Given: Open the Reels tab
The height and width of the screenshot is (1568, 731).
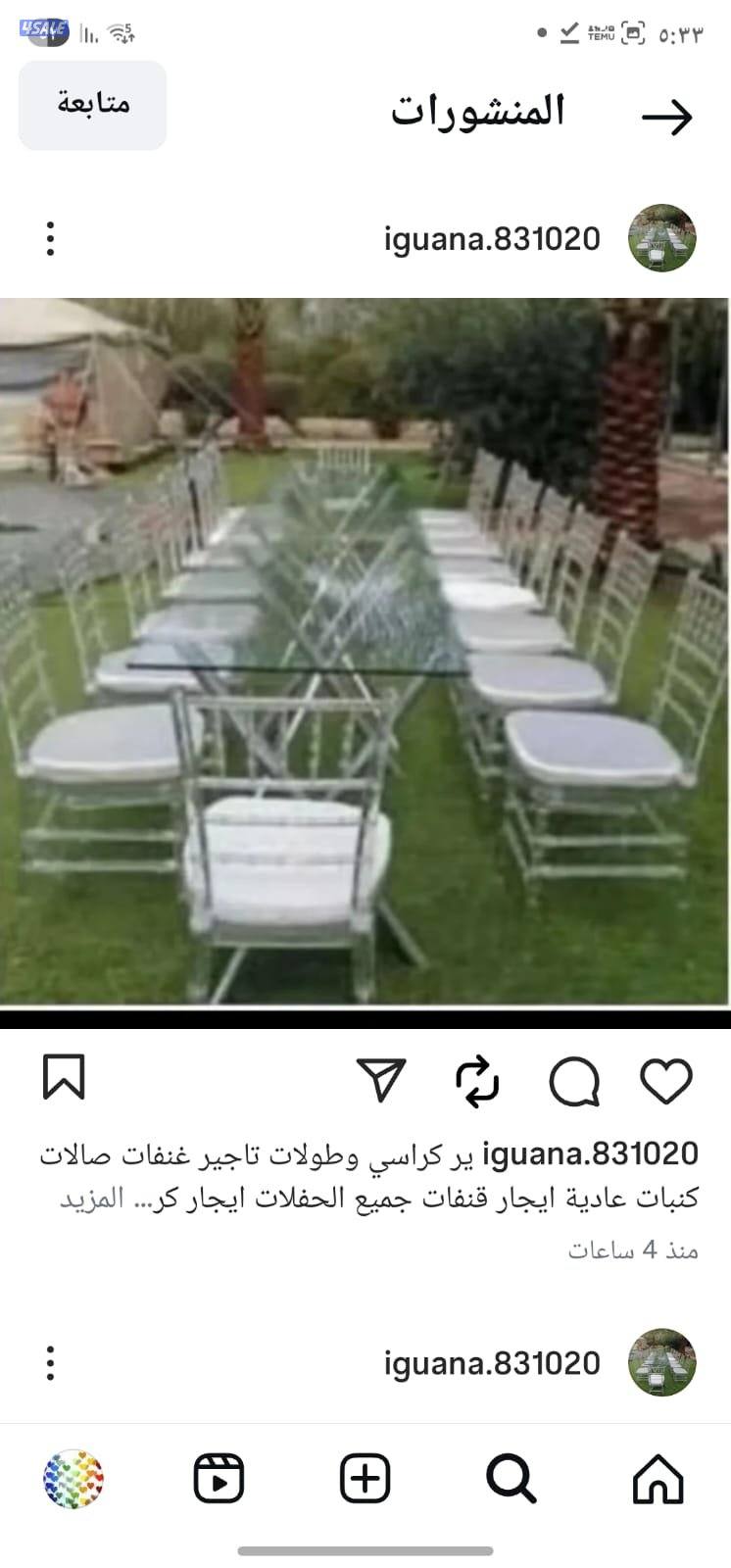Looking at the screenshot, I should tap(219, 1479).
